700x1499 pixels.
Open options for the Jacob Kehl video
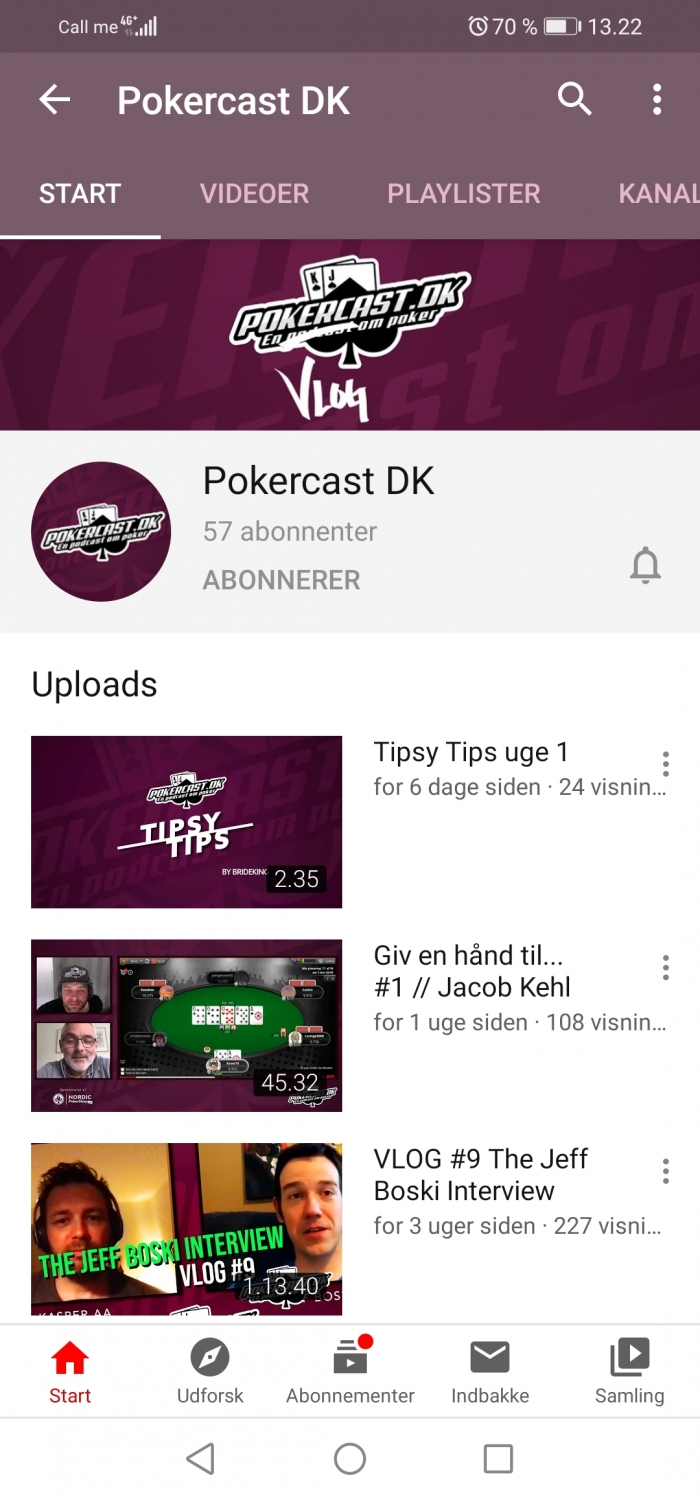pos(665,967)
